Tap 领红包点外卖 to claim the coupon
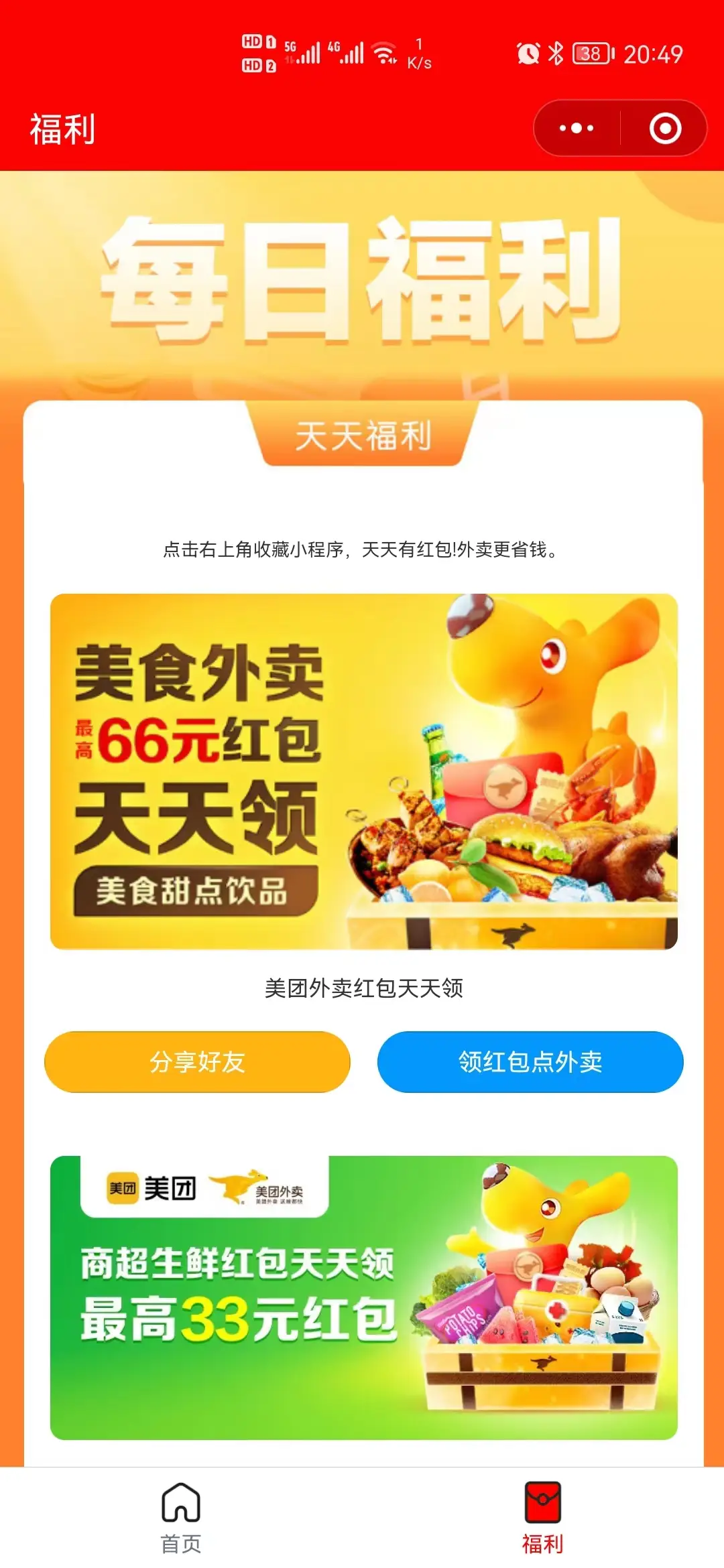Viewport: 724px width, 1568px height. pyautogui.click(x=530, y=1061)
